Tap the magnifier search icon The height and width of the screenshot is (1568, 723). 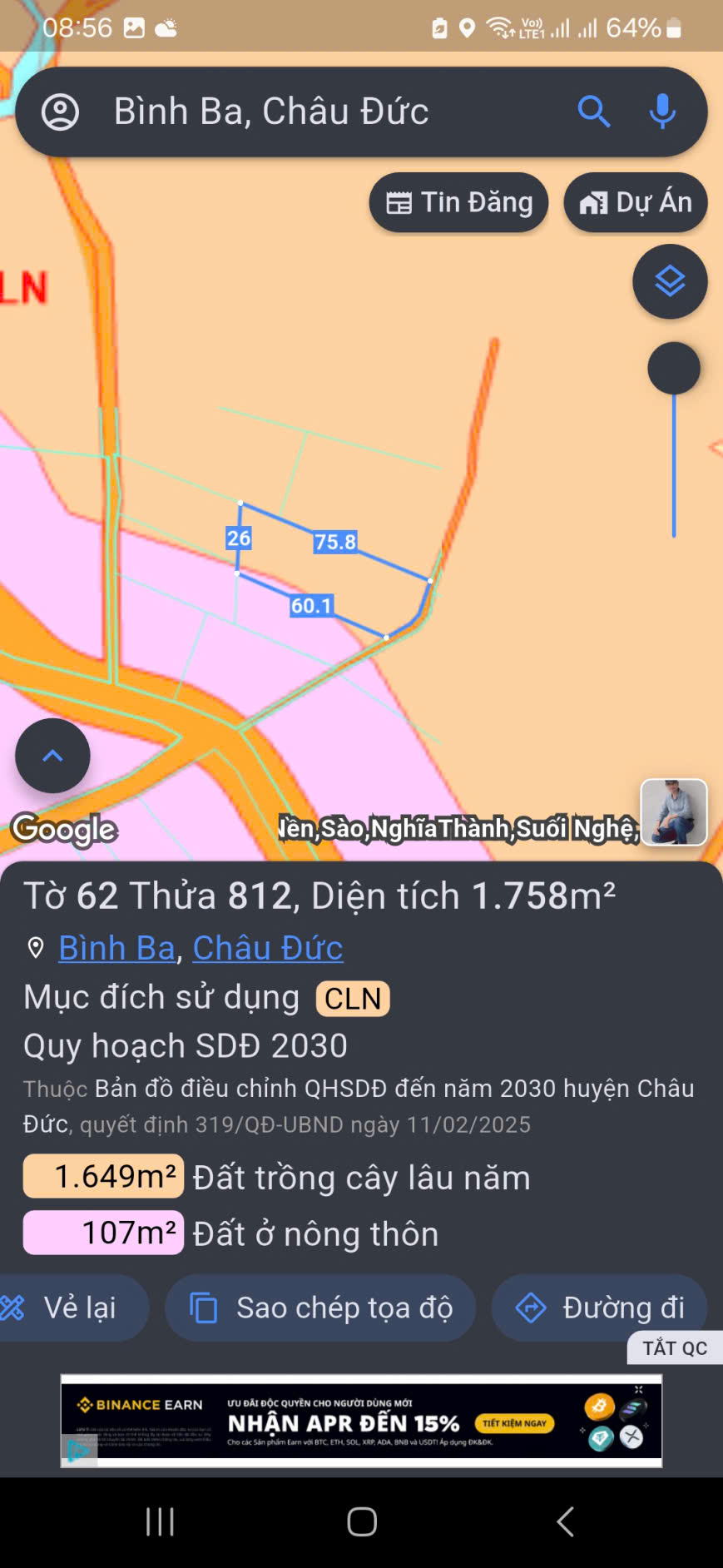coord(594,112)
